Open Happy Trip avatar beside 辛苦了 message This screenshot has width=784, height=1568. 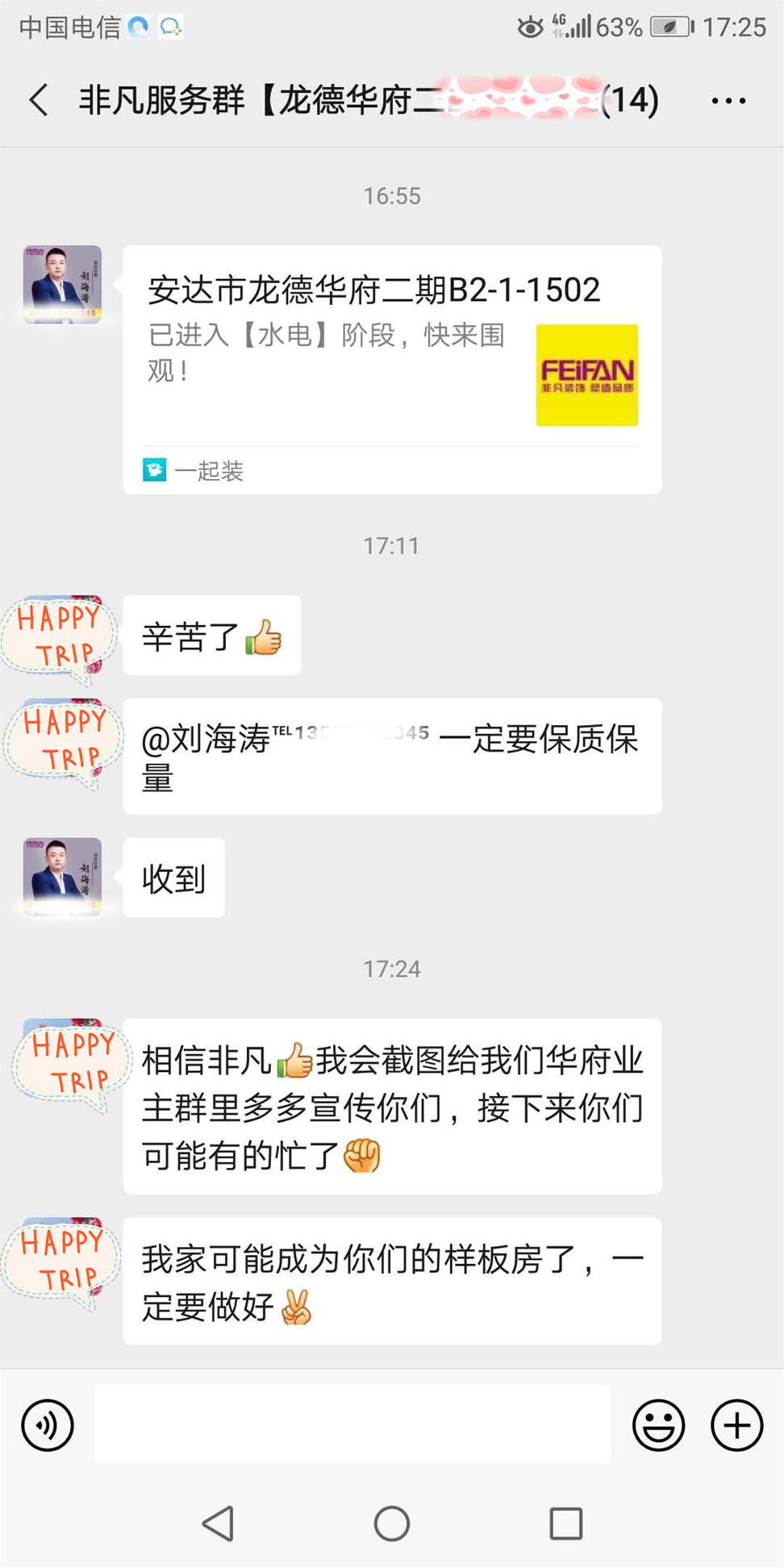[x=60, y=636]
